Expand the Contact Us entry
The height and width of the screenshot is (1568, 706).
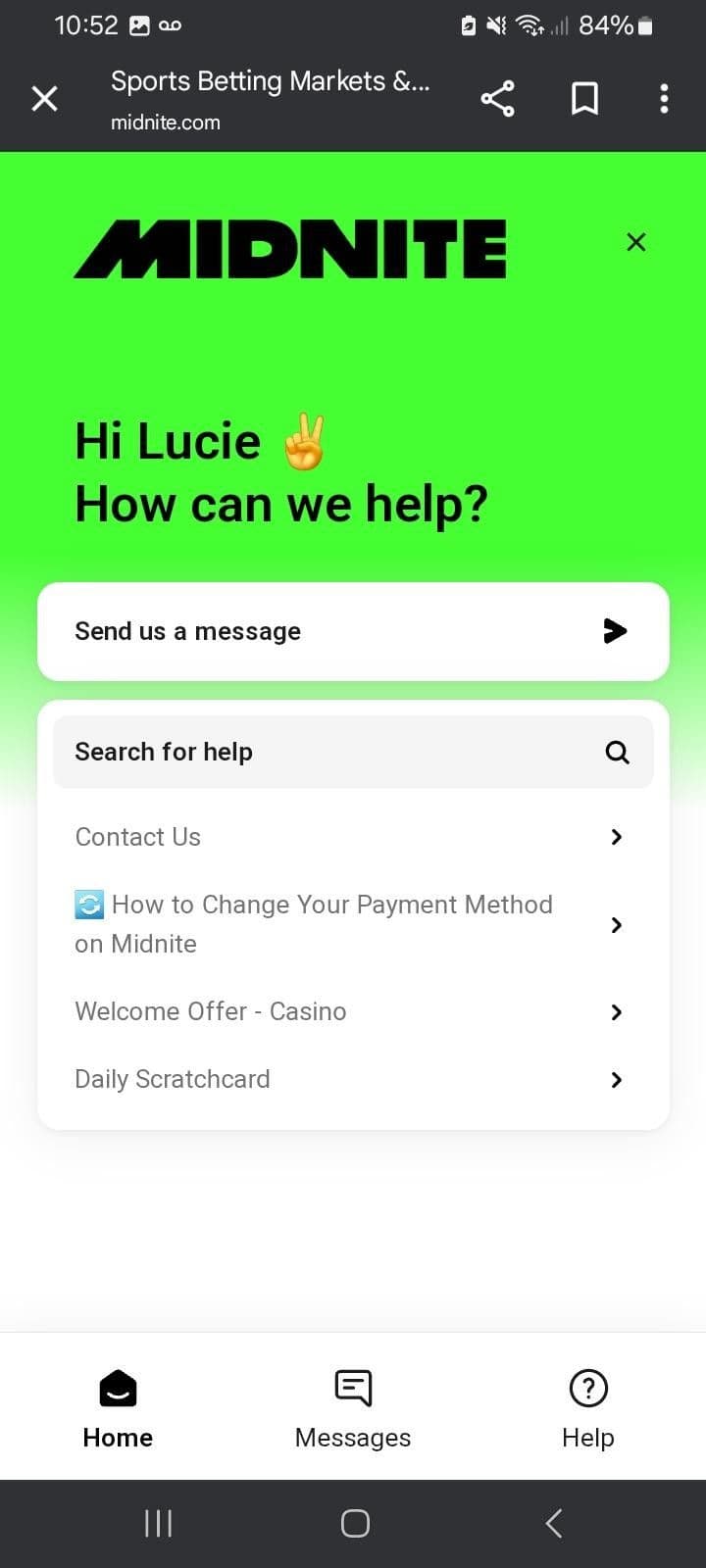click(x=616, y=837)
